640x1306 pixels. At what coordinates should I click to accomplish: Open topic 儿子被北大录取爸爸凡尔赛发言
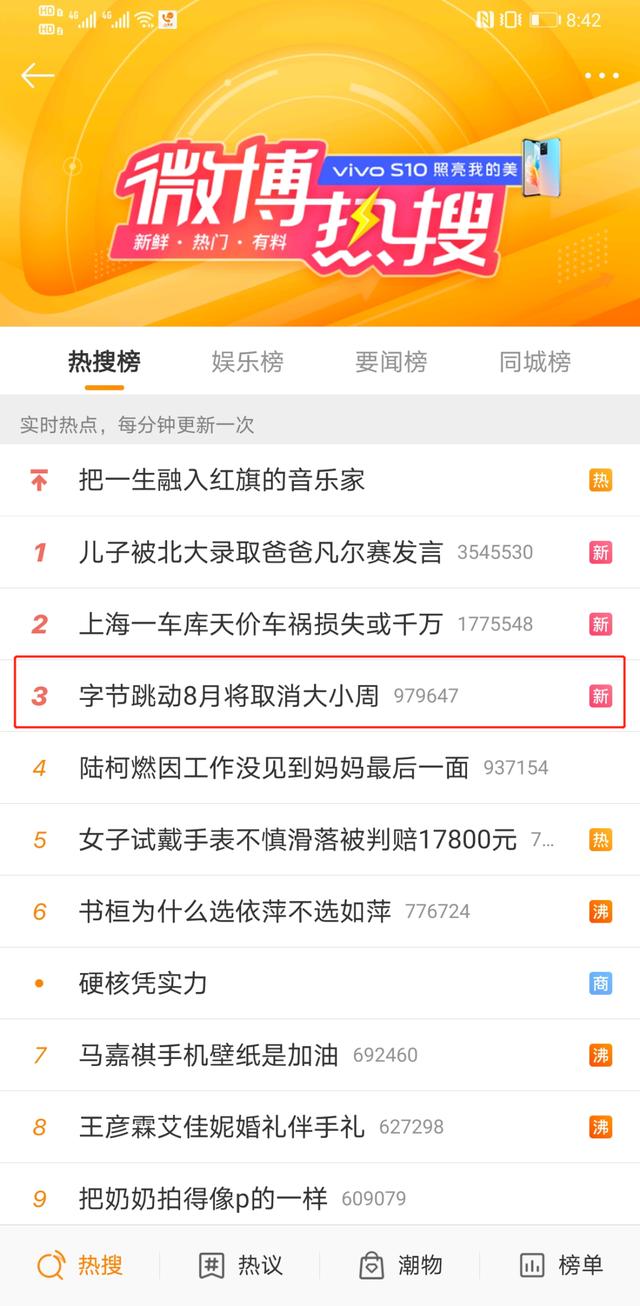point(260,552)
